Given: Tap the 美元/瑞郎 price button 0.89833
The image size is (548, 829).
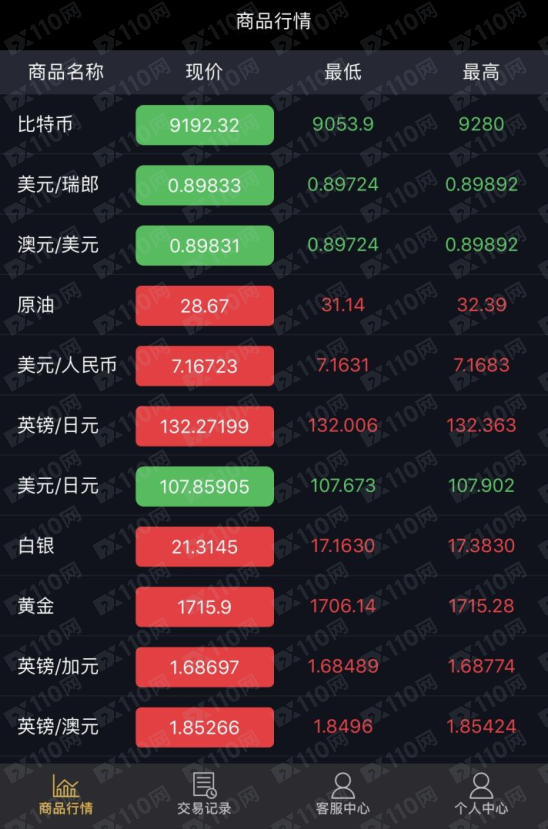Looking at the screenshot, I should [x=205, y=185].
